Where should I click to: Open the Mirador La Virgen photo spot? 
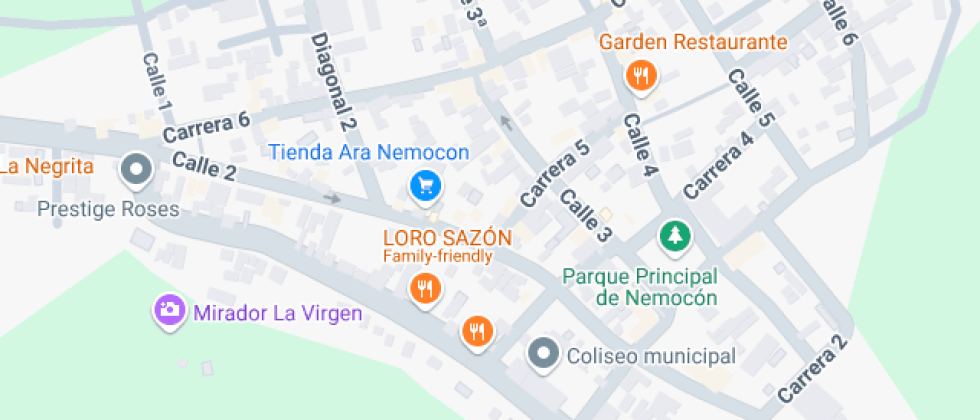coord(169,310)
